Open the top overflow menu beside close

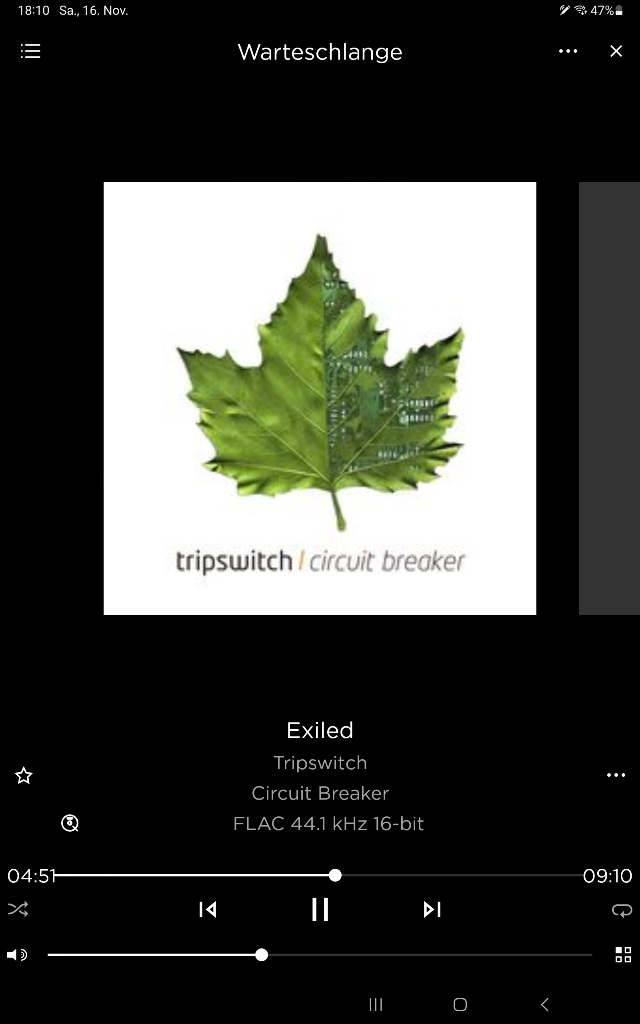[x=568, y=51]
